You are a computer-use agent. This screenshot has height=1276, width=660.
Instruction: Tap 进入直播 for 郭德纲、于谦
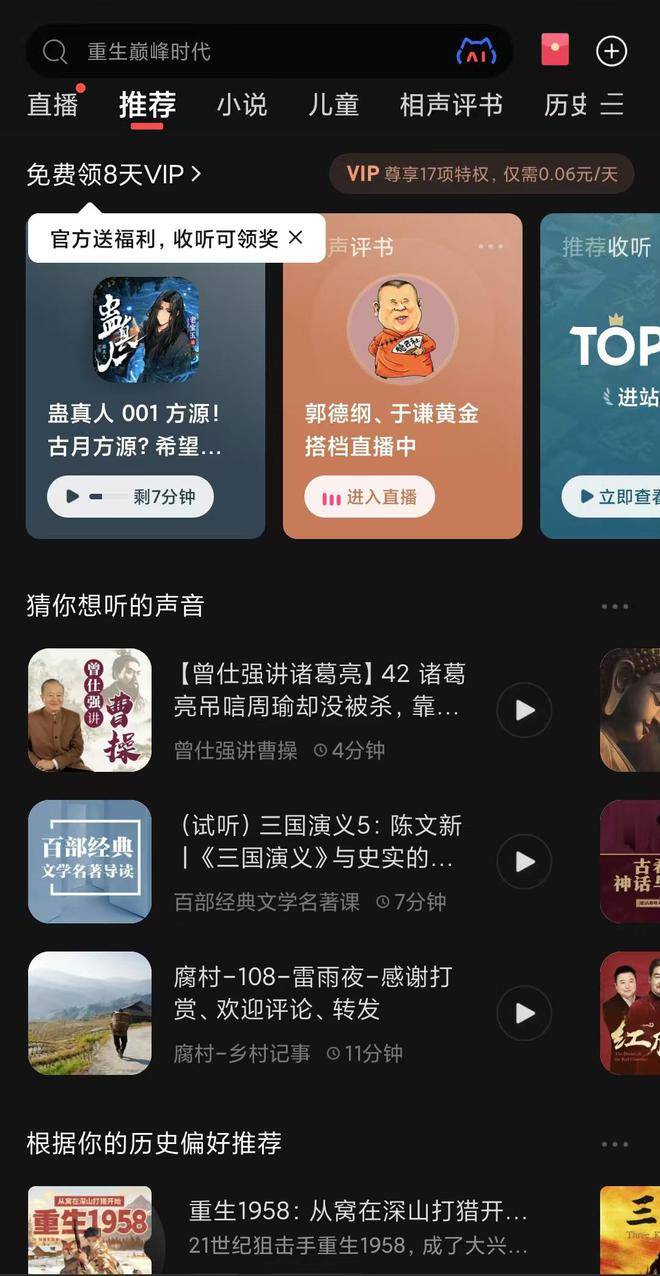point(369,497)
